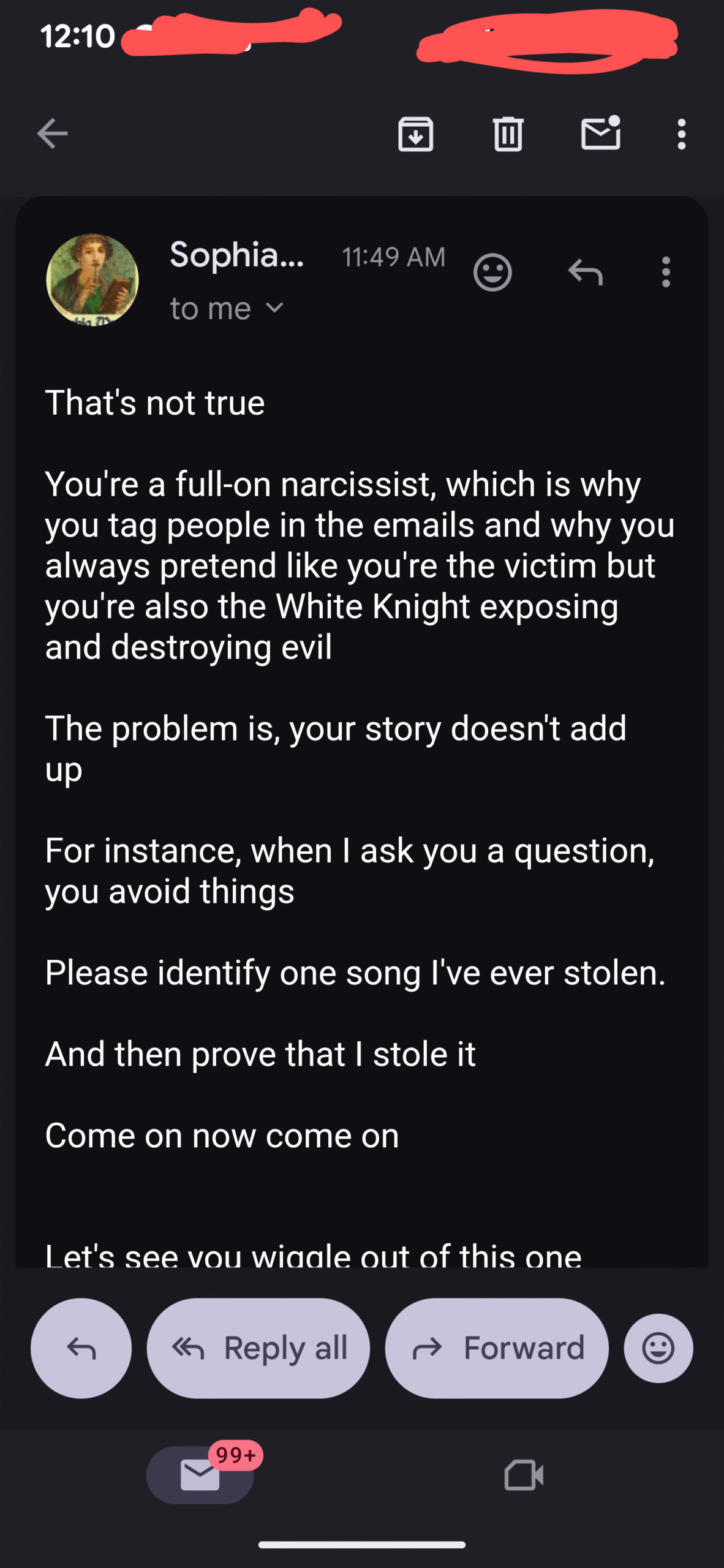Archive this email
The height and width of the screenshot is (1568, 724).
pyautogui.click(x=416, y=134)
